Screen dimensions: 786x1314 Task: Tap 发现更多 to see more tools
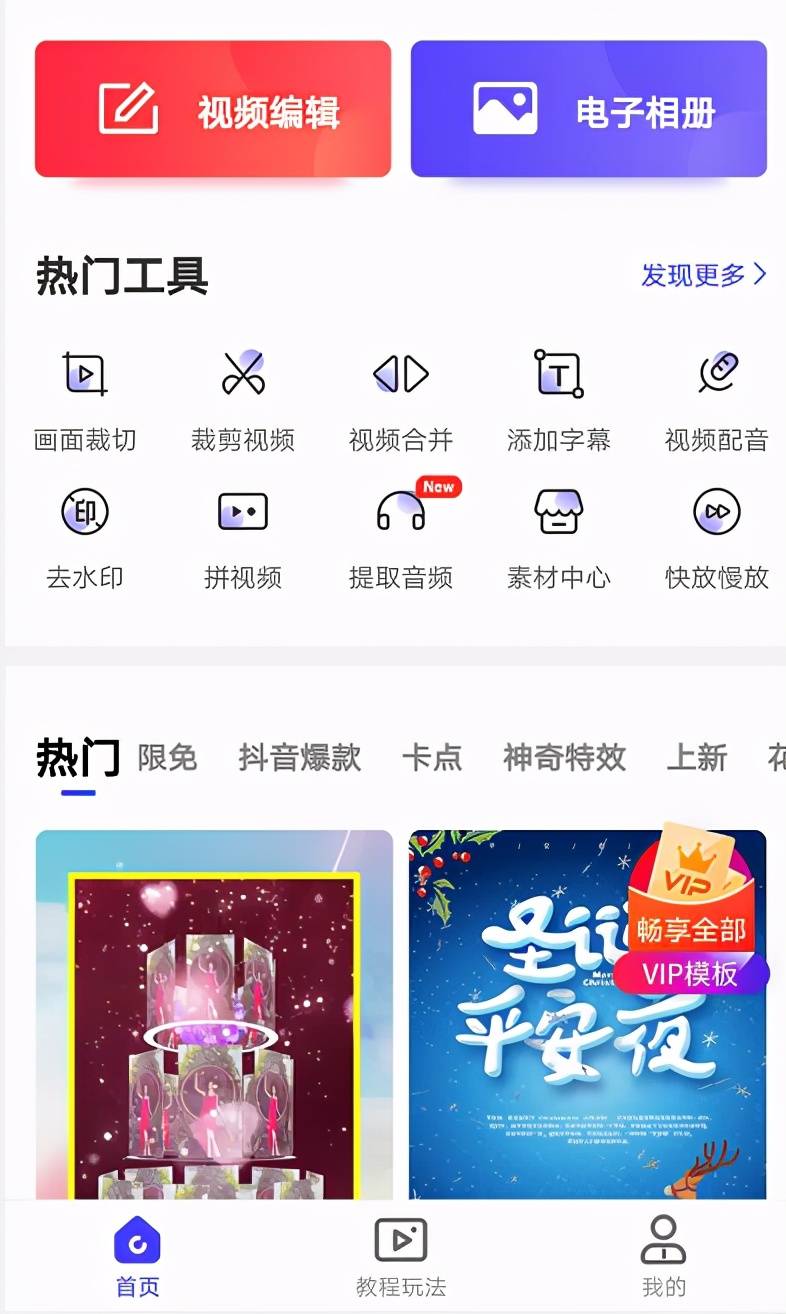point(703,275)
